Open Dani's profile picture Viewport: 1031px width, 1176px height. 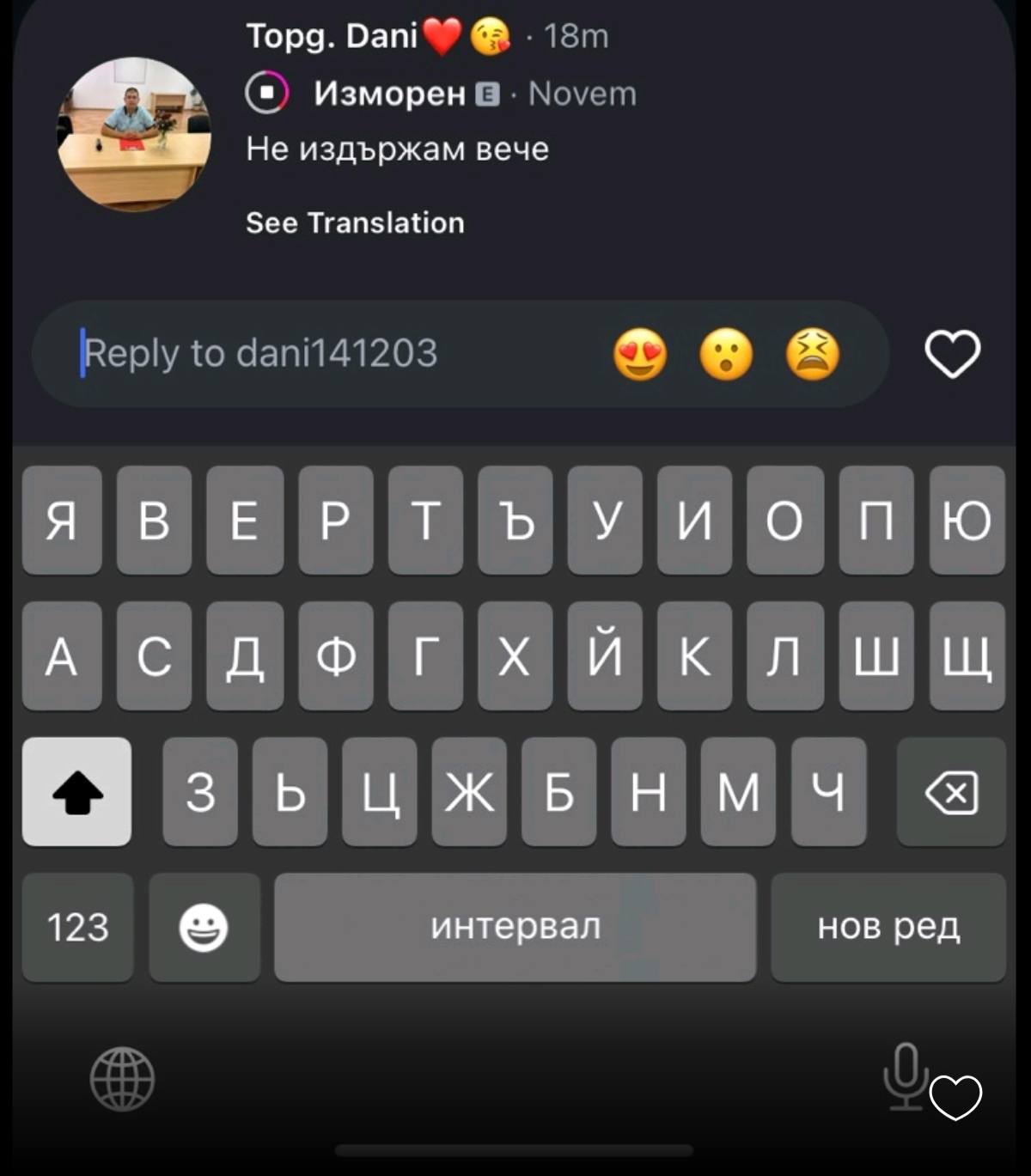(x=134, y=134)
